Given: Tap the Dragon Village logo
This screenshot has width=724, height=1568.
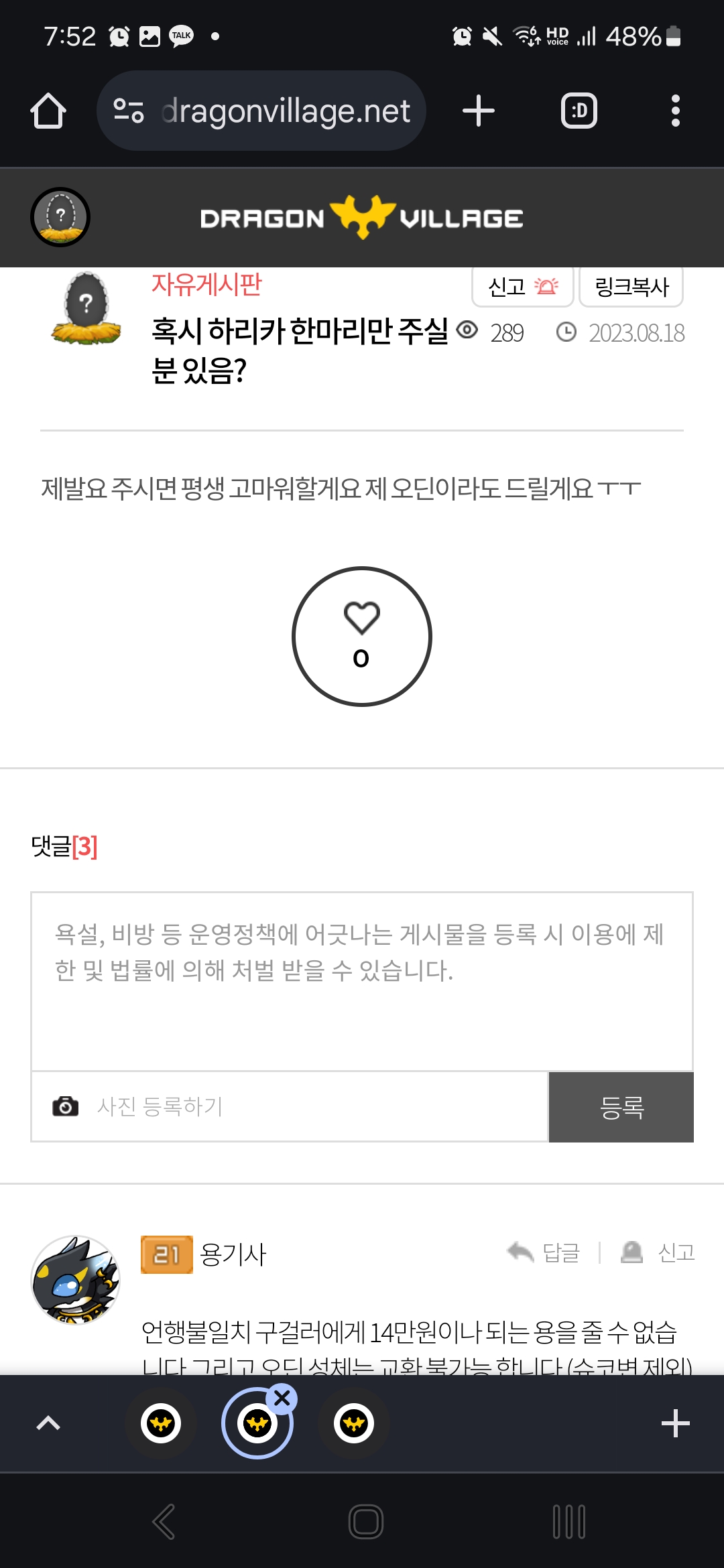Looking at the screenshot, I should click(x=362, y=217).
